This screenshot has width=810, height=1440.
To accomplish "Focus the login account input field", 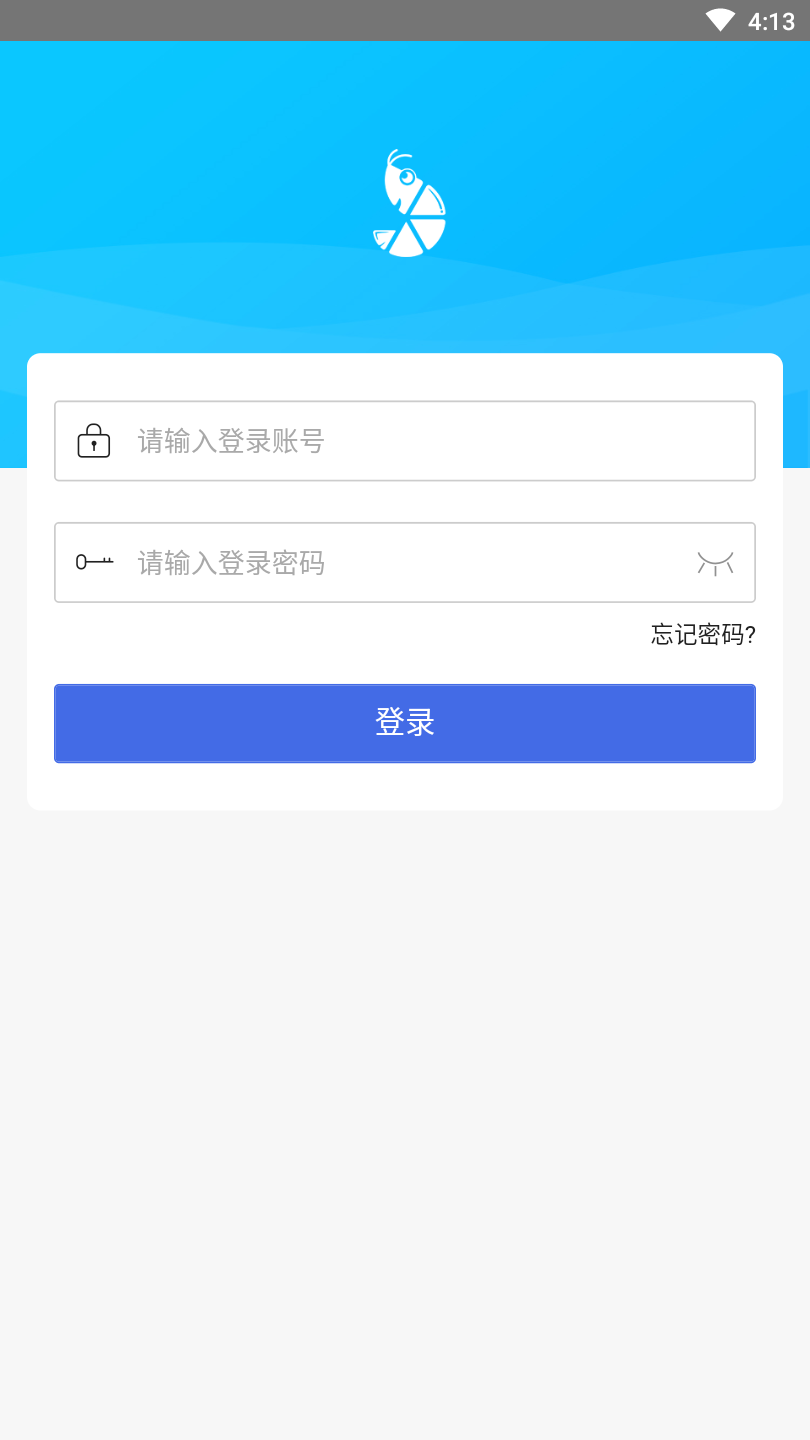I will (x=430, y=441).
